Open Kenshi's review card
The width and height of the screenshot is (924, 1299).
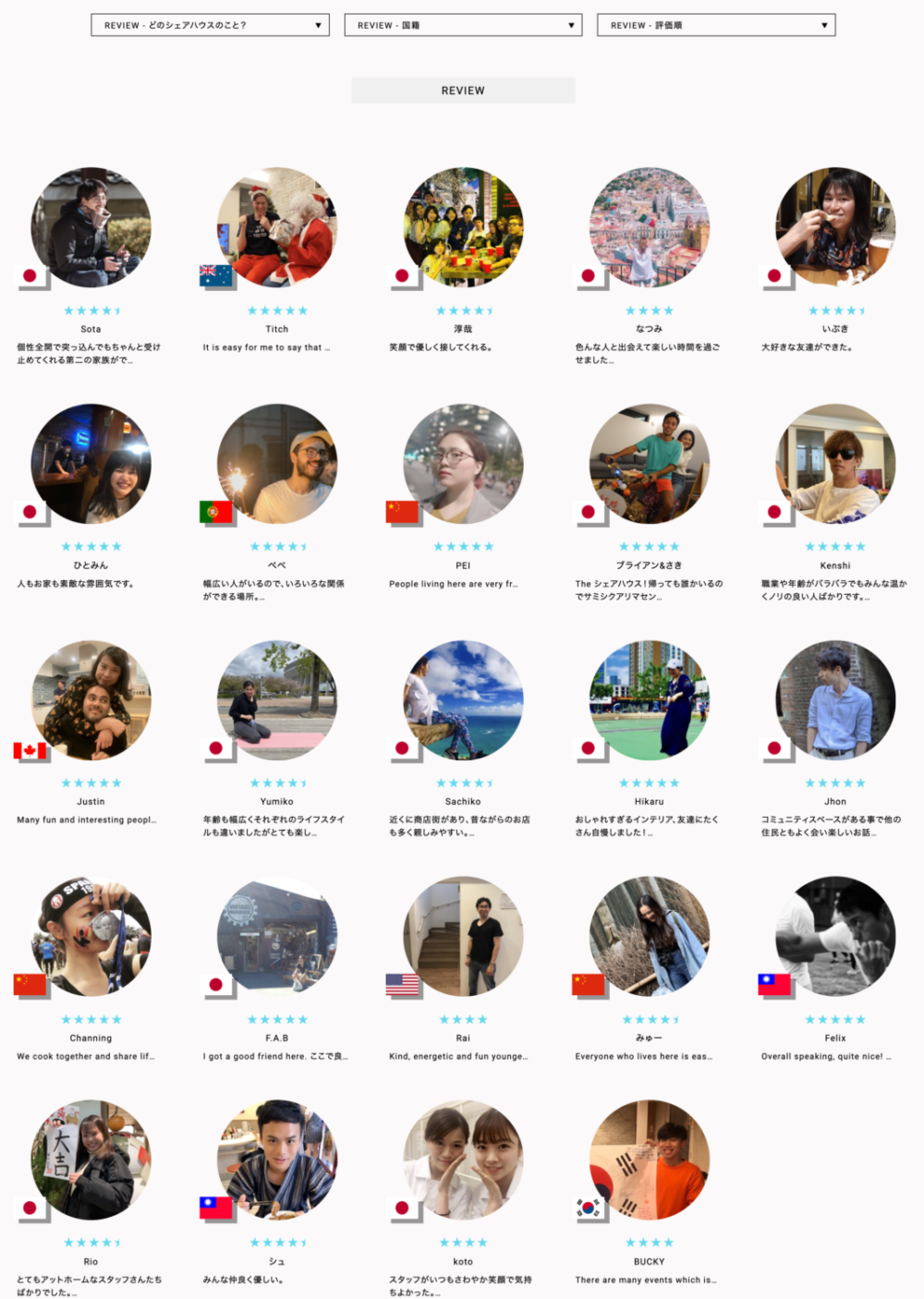click(835, 465)
